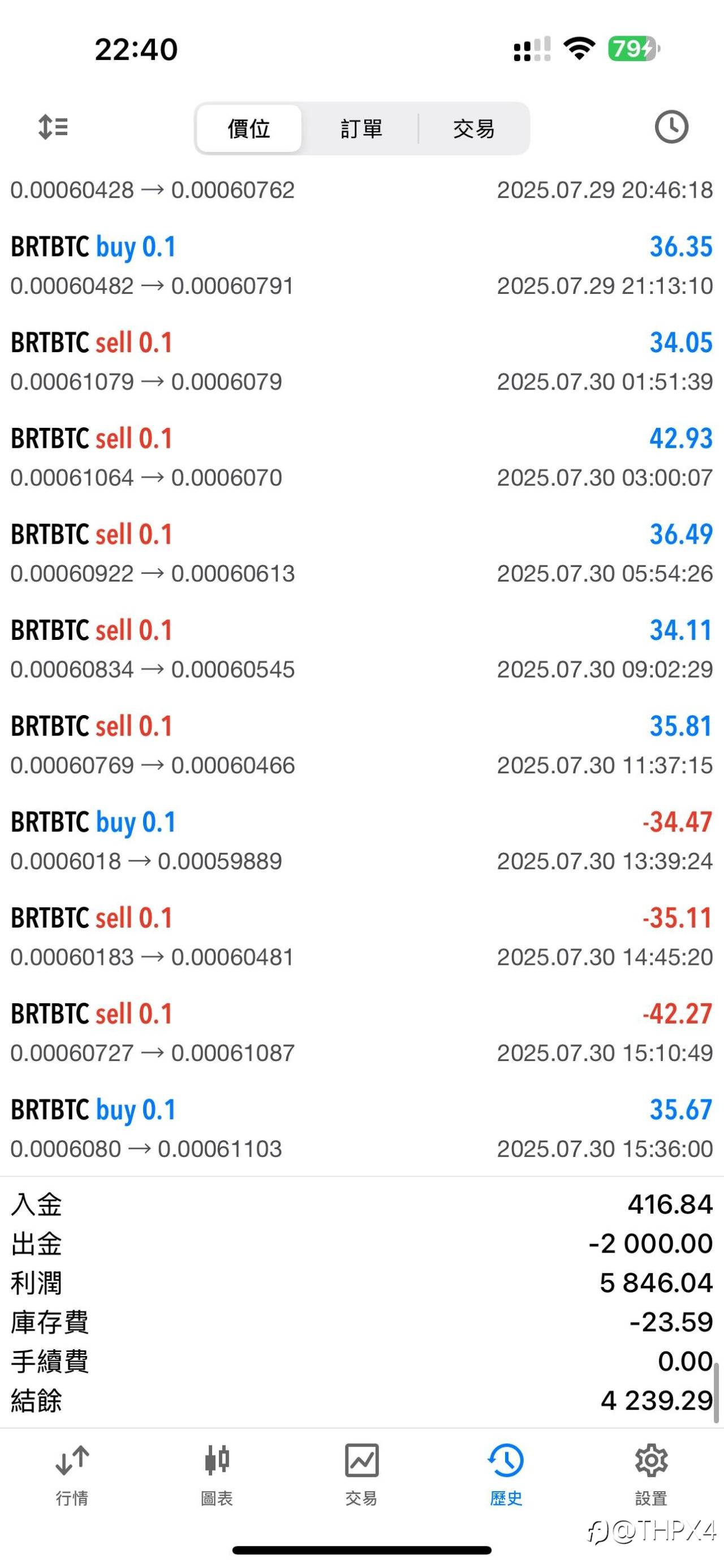Open the BRTBTC sell trade with -42.27 loss

coord(361,1033)
